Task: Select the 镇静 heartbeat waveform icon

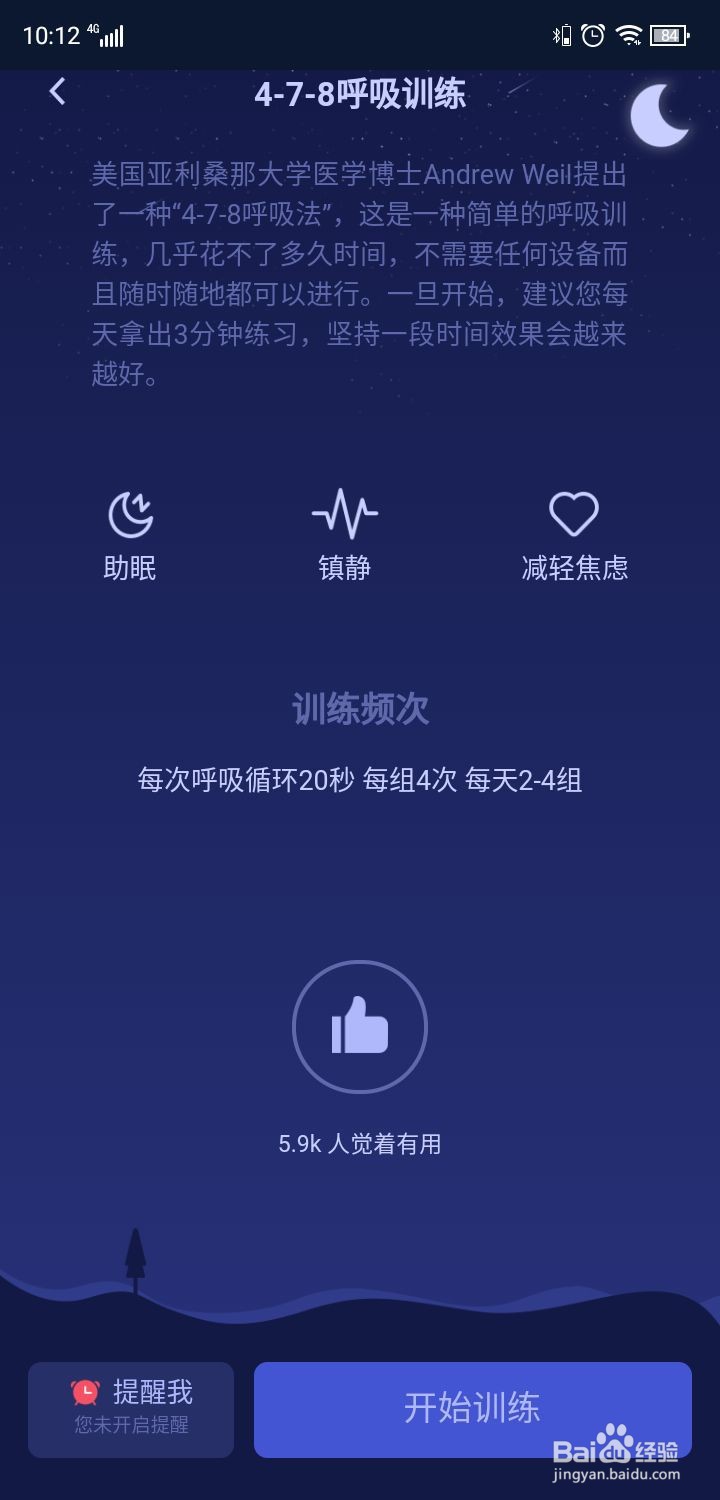Action: coord(345,513)
